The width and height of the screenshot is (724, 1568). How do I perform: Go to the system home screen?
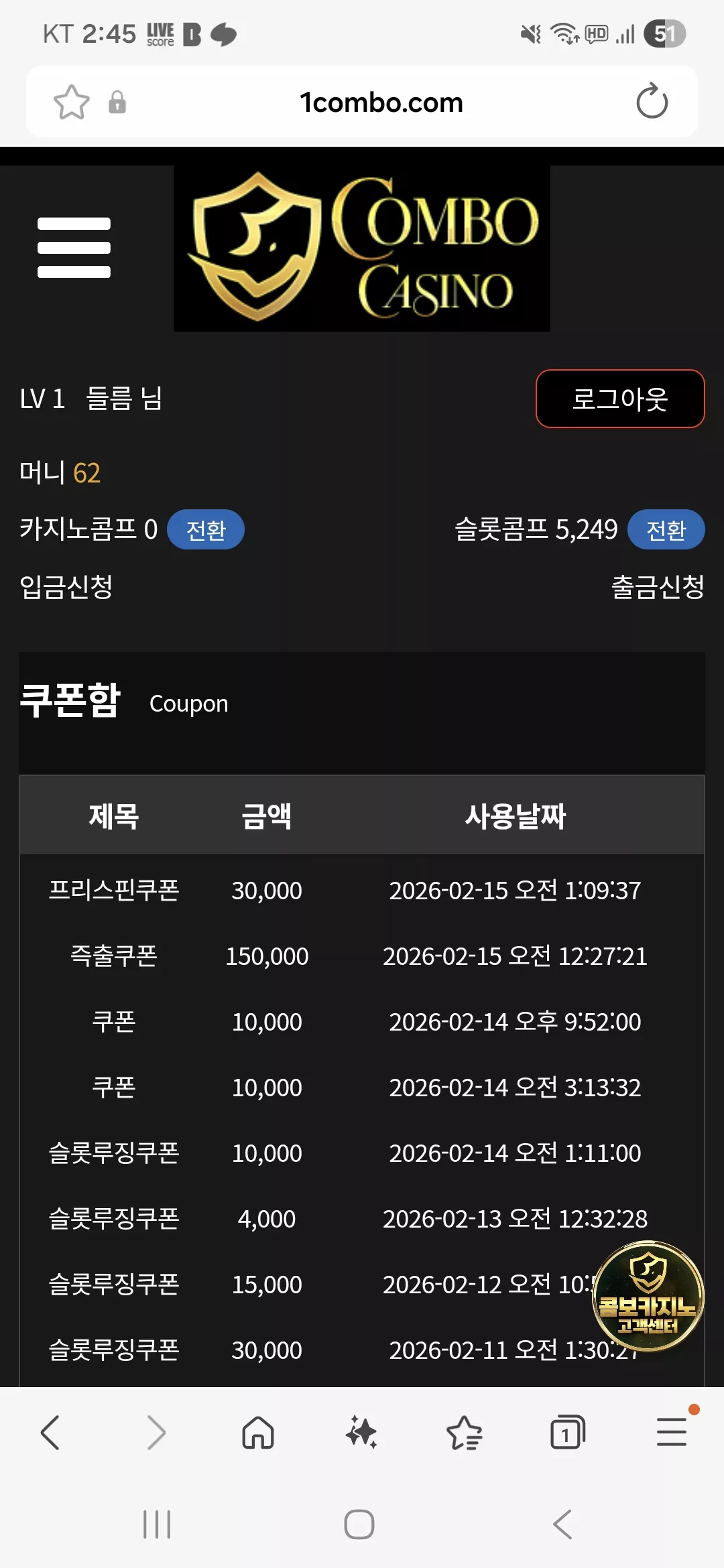(359, 1524)
